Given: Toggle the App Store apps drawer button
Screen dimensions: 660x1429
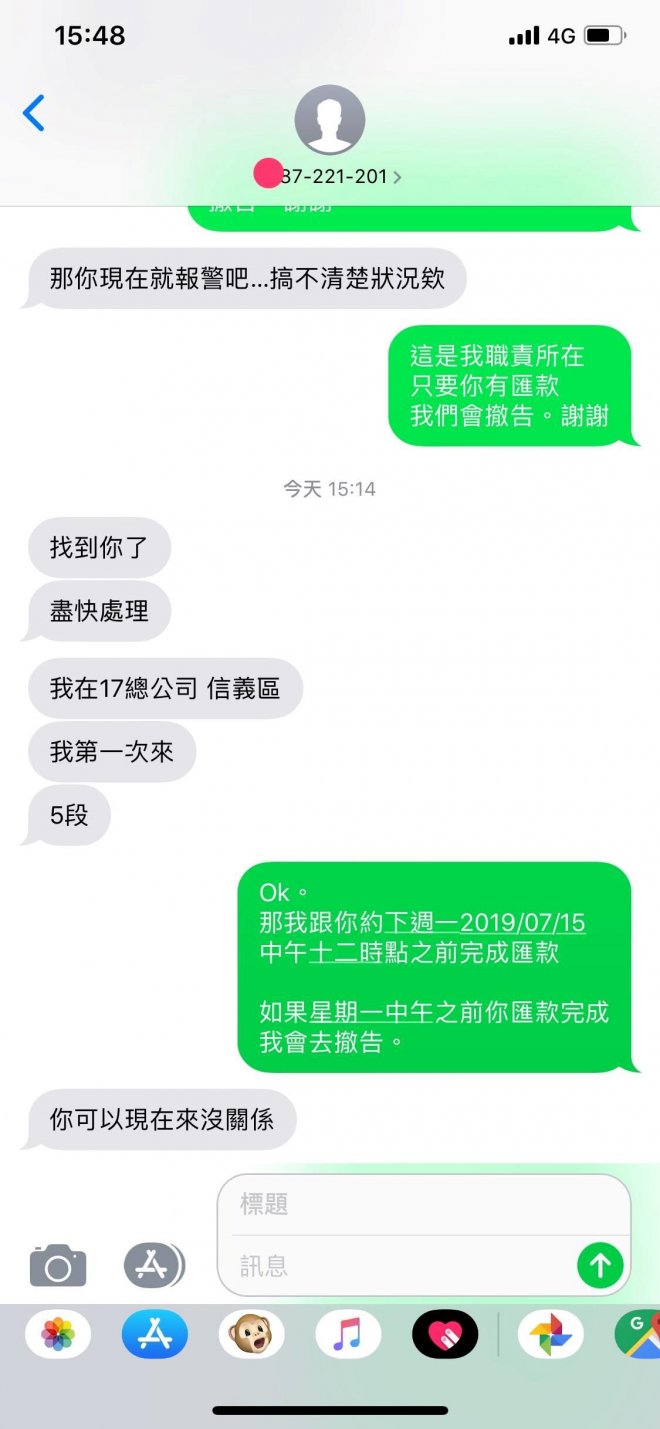Looking at the screenshot, I should pyautogui.click(x=153, y=1266).
